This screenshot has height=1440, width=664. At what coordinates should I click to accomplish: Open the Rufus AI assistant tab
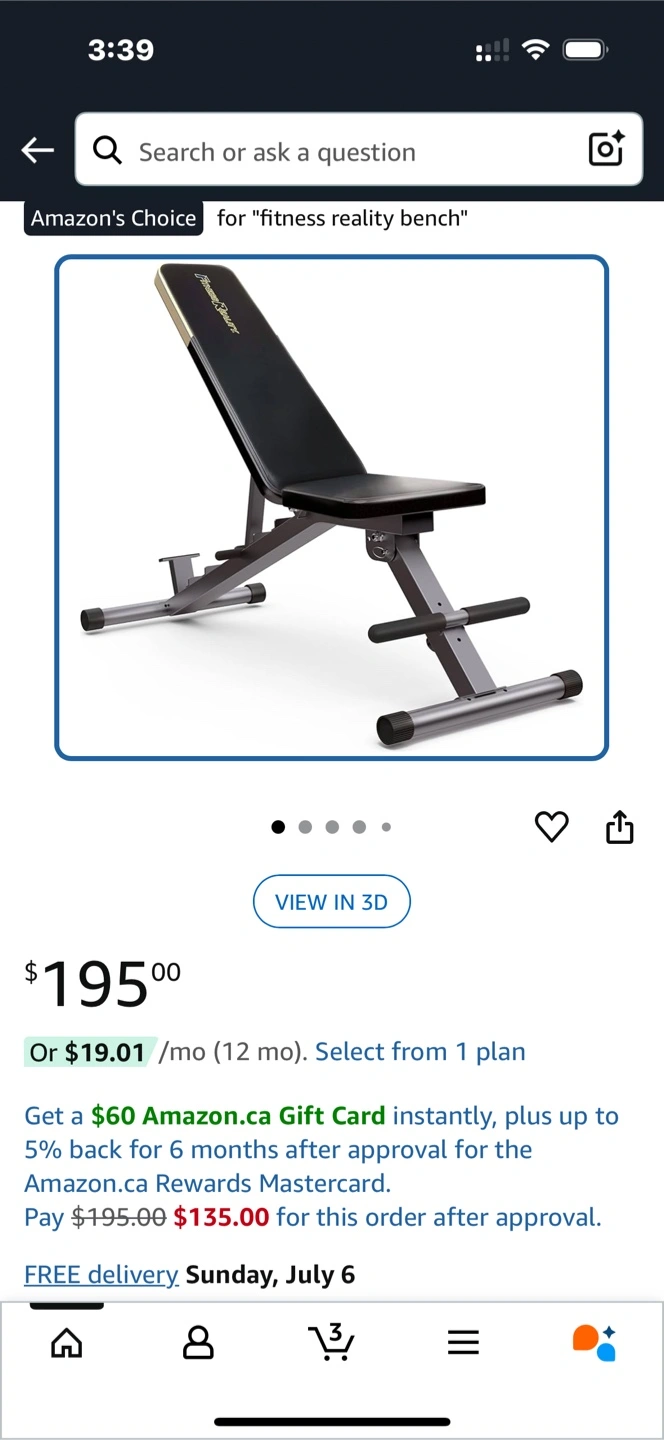coord(594,1342)
